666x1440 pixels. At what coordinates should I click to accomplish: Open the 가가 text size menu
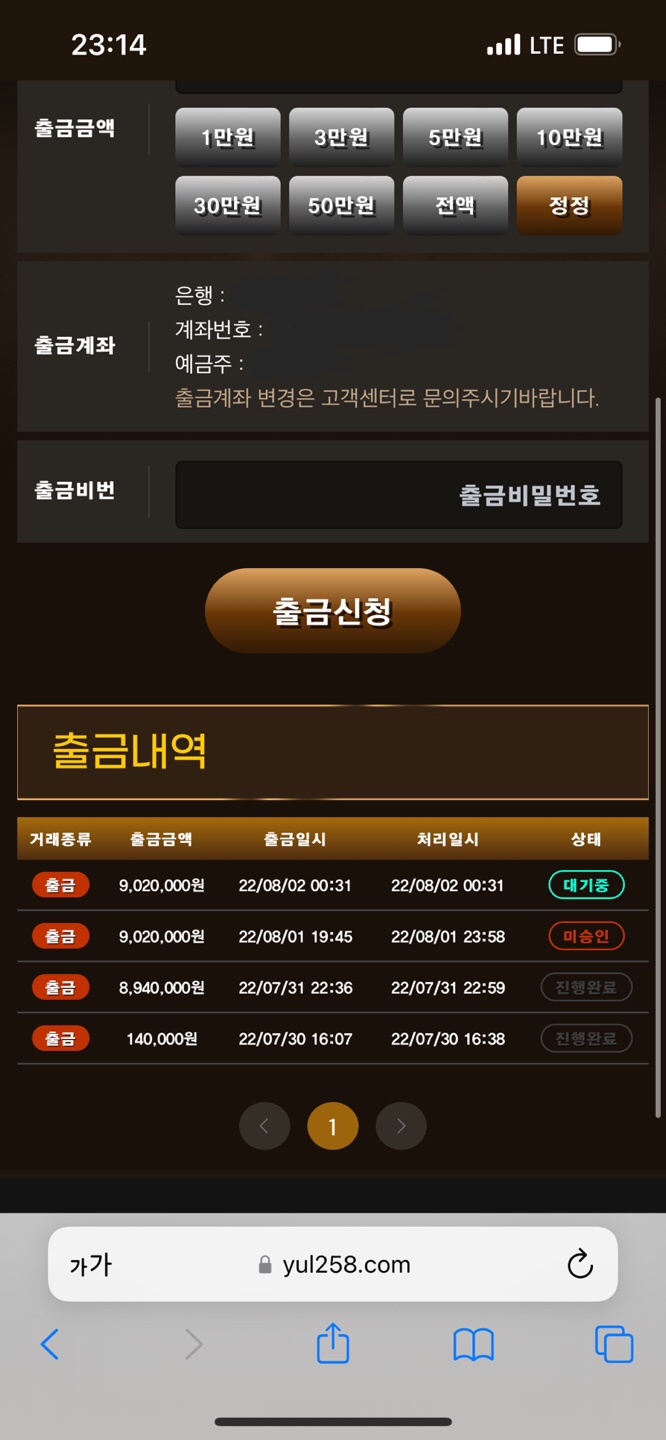click(91, 1265)
